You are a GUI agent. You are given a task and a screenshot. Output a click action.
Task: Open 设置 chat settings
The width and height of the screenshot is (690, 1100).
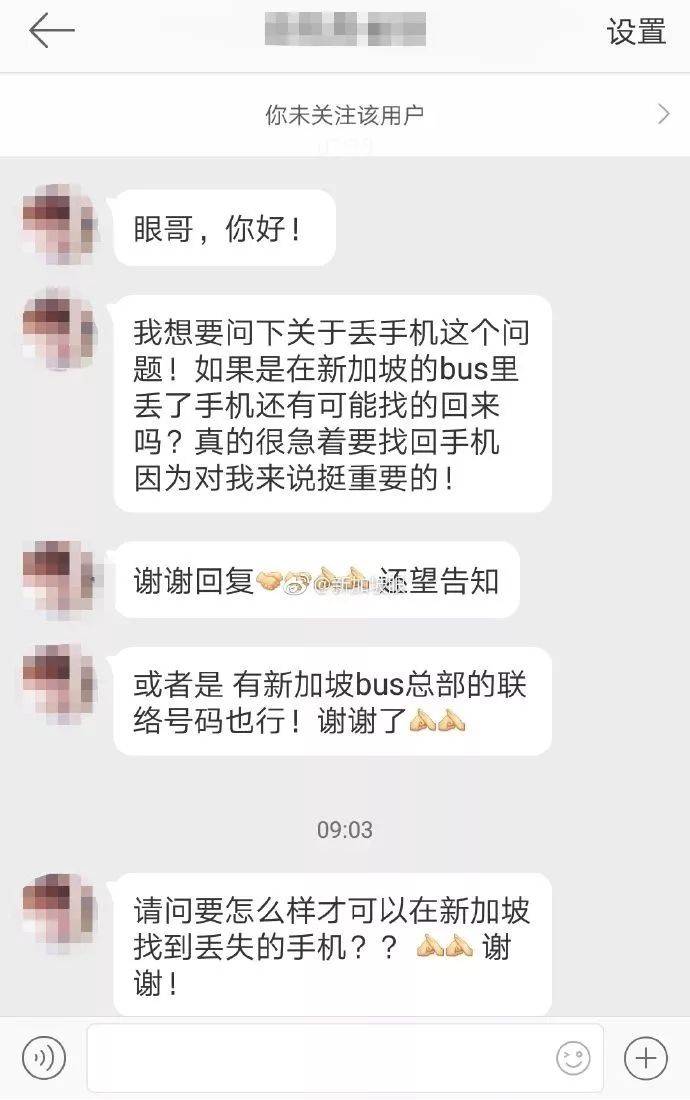[x=636, y=32]
